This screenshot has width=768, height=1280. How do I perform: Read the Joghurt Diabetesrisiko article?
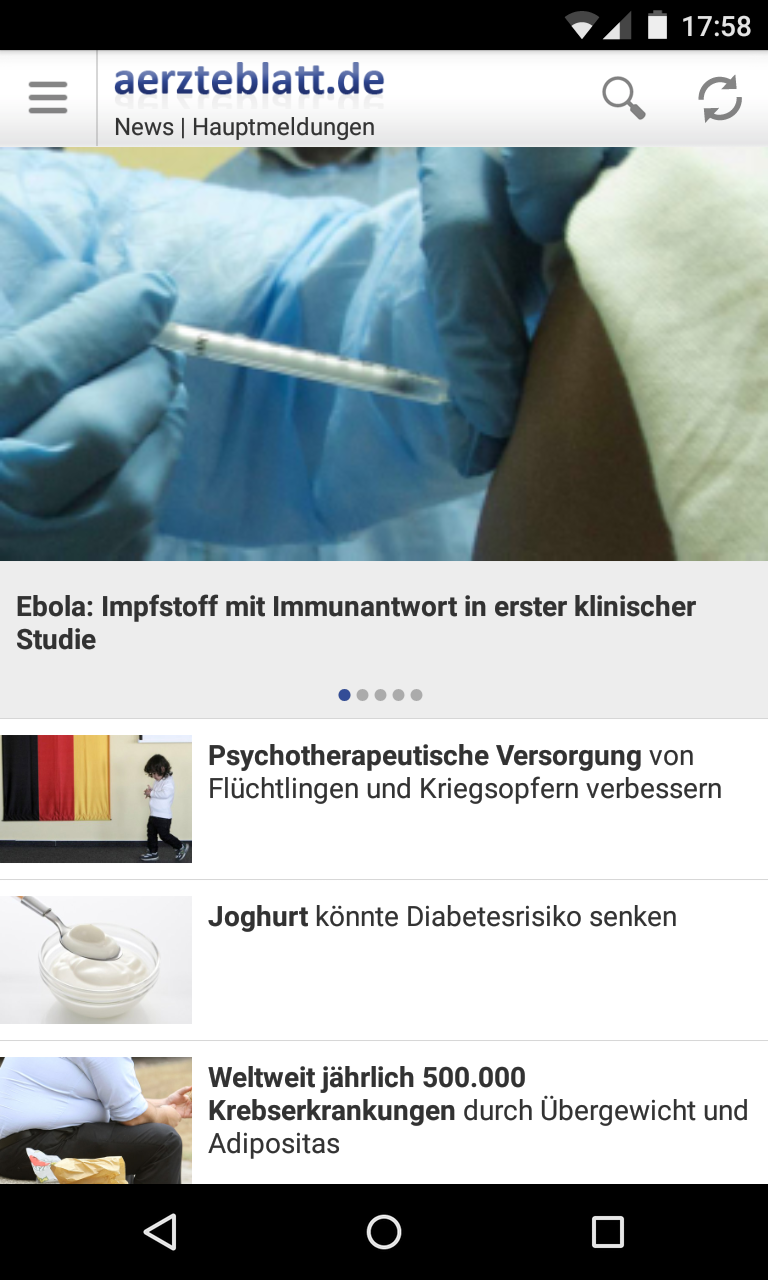click(x=442, y=917)
